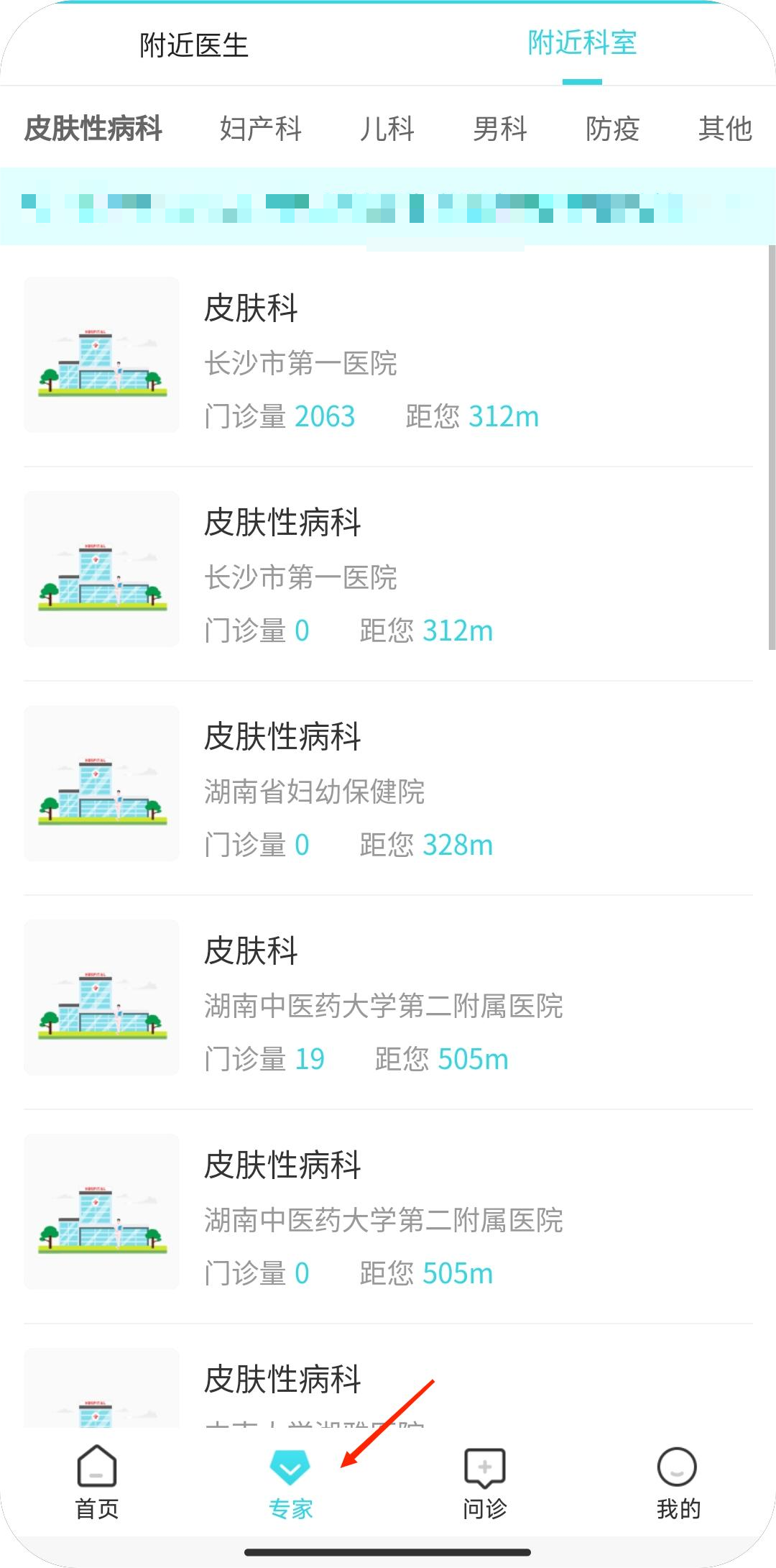The width and height of the screenshot is (776, 1568).
Task: Click the hospital icon for 湖南省妇幼保健院 entry
Action: [x=101, y=782]
